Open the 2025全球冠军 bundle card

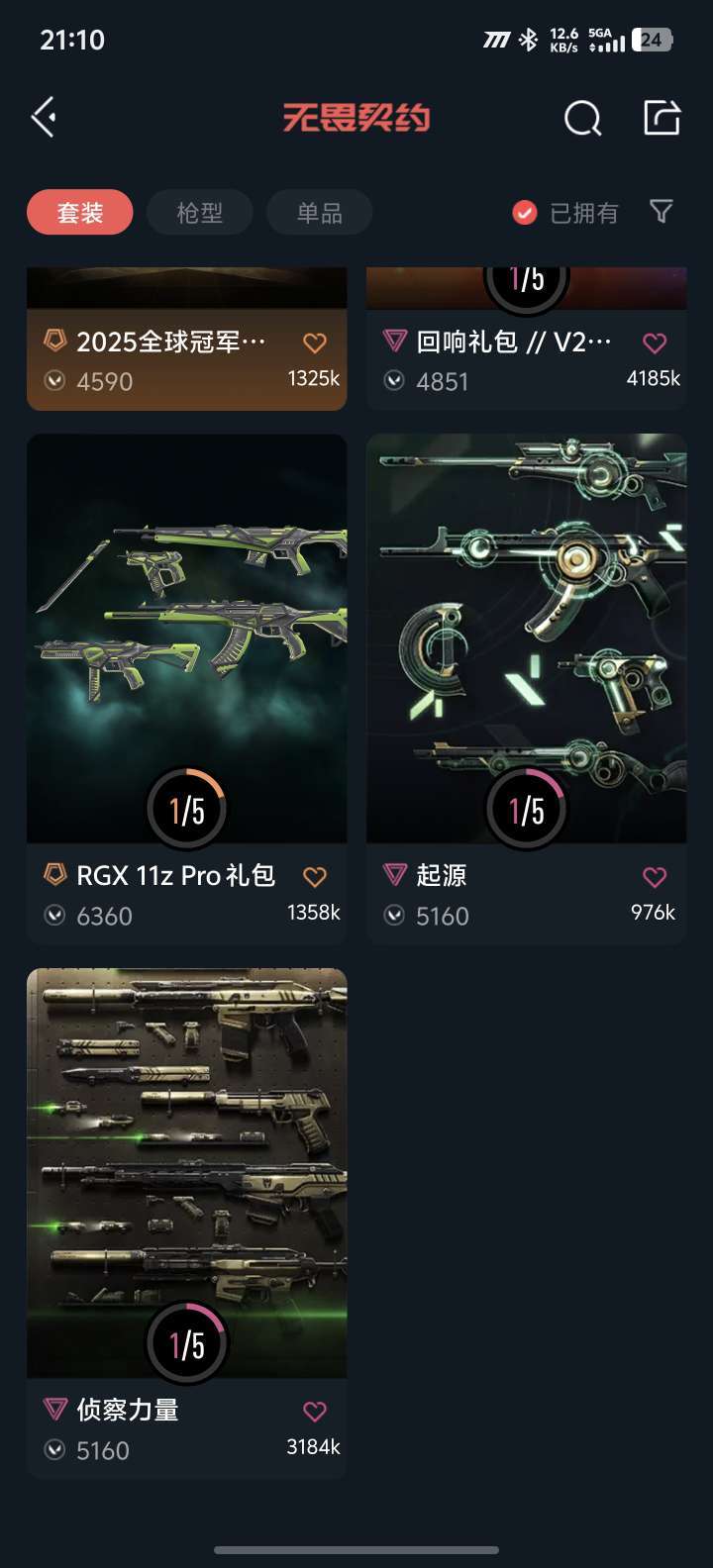tap(168, 360)
